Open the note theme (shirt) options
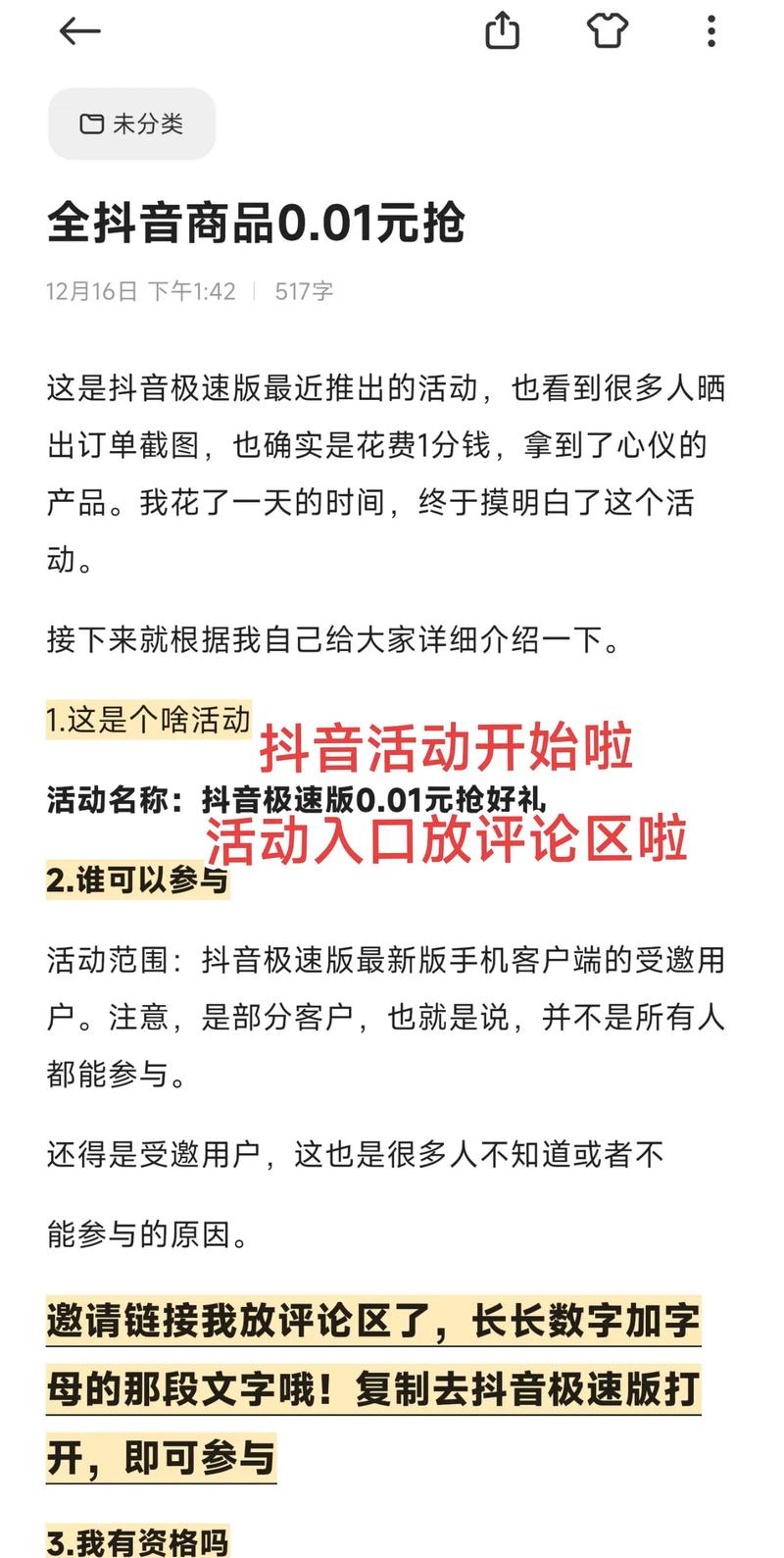 click(607, 31)
